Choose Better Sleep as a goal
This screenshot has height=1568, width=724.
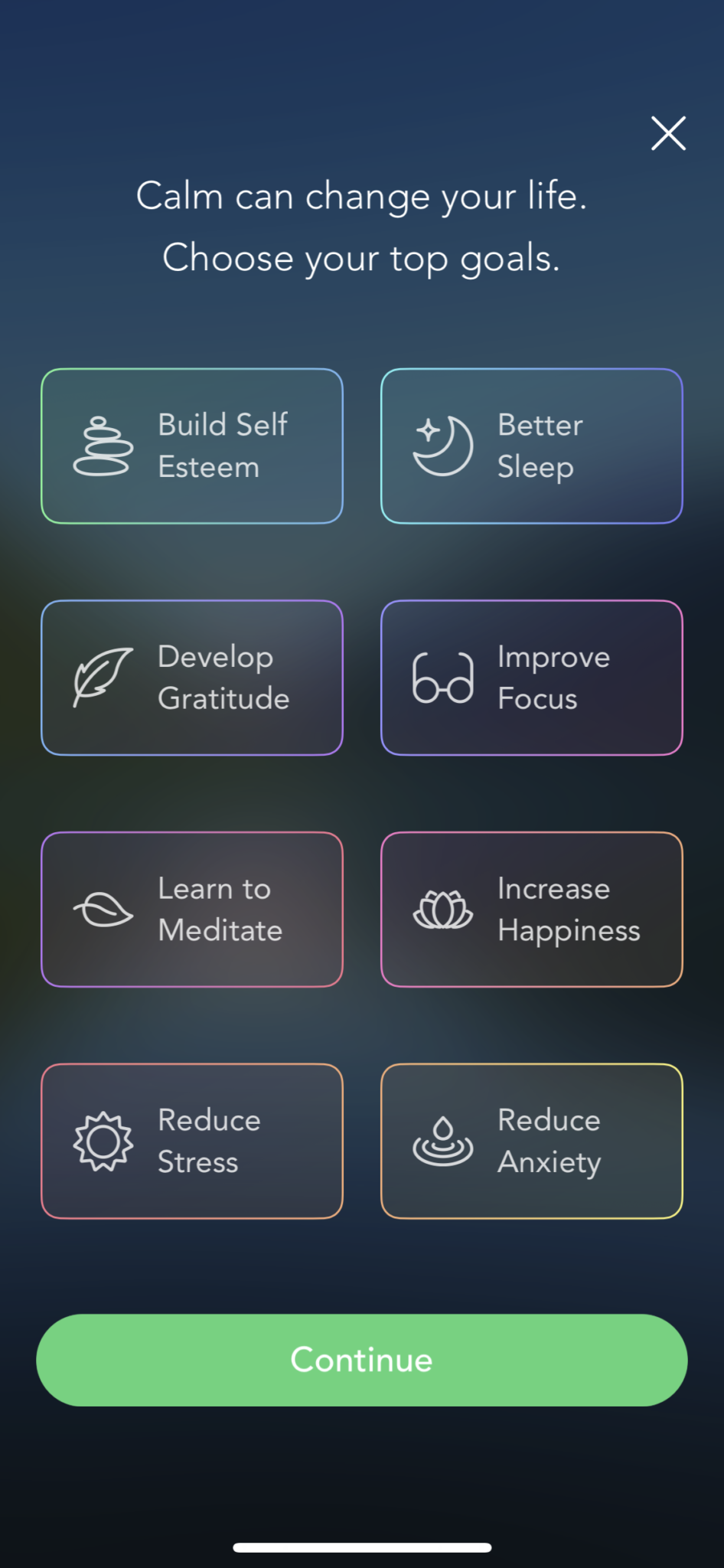532,446
